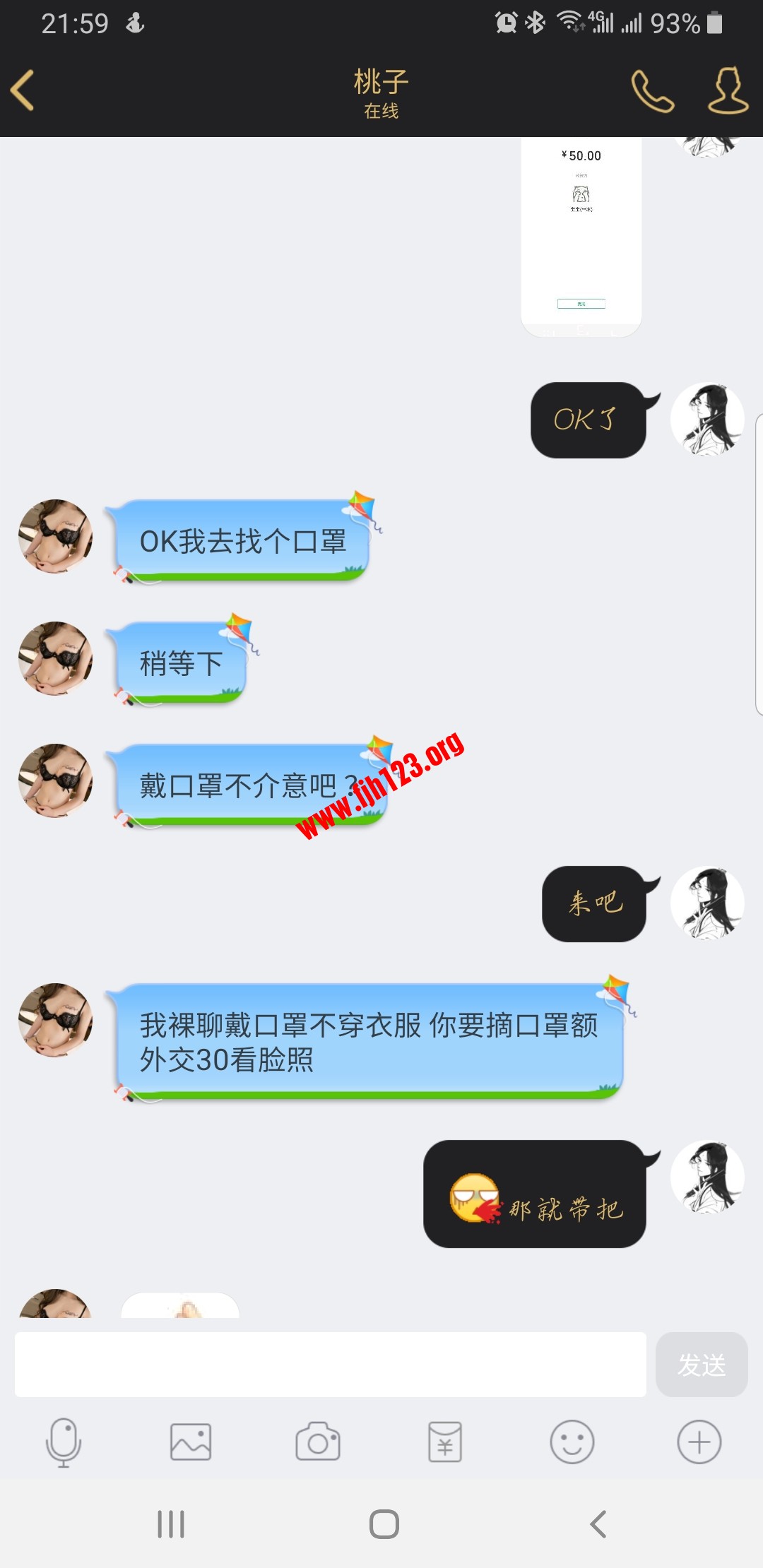Launch the camera icon in the toolbar
This screenshot has width=763, height=1568.
(319, 1444)
